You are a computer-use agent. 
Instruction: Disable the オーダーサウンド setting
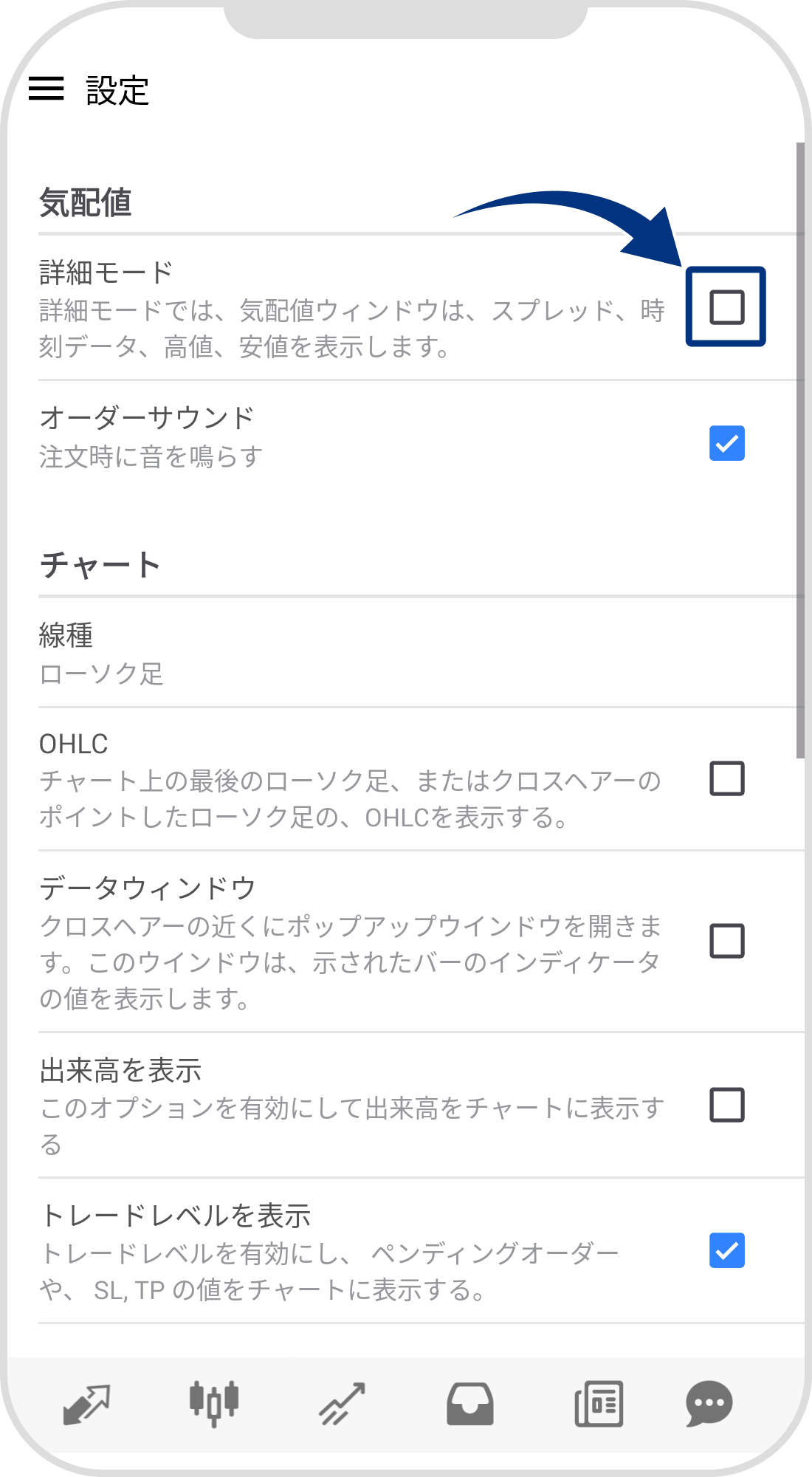point(726,443)
